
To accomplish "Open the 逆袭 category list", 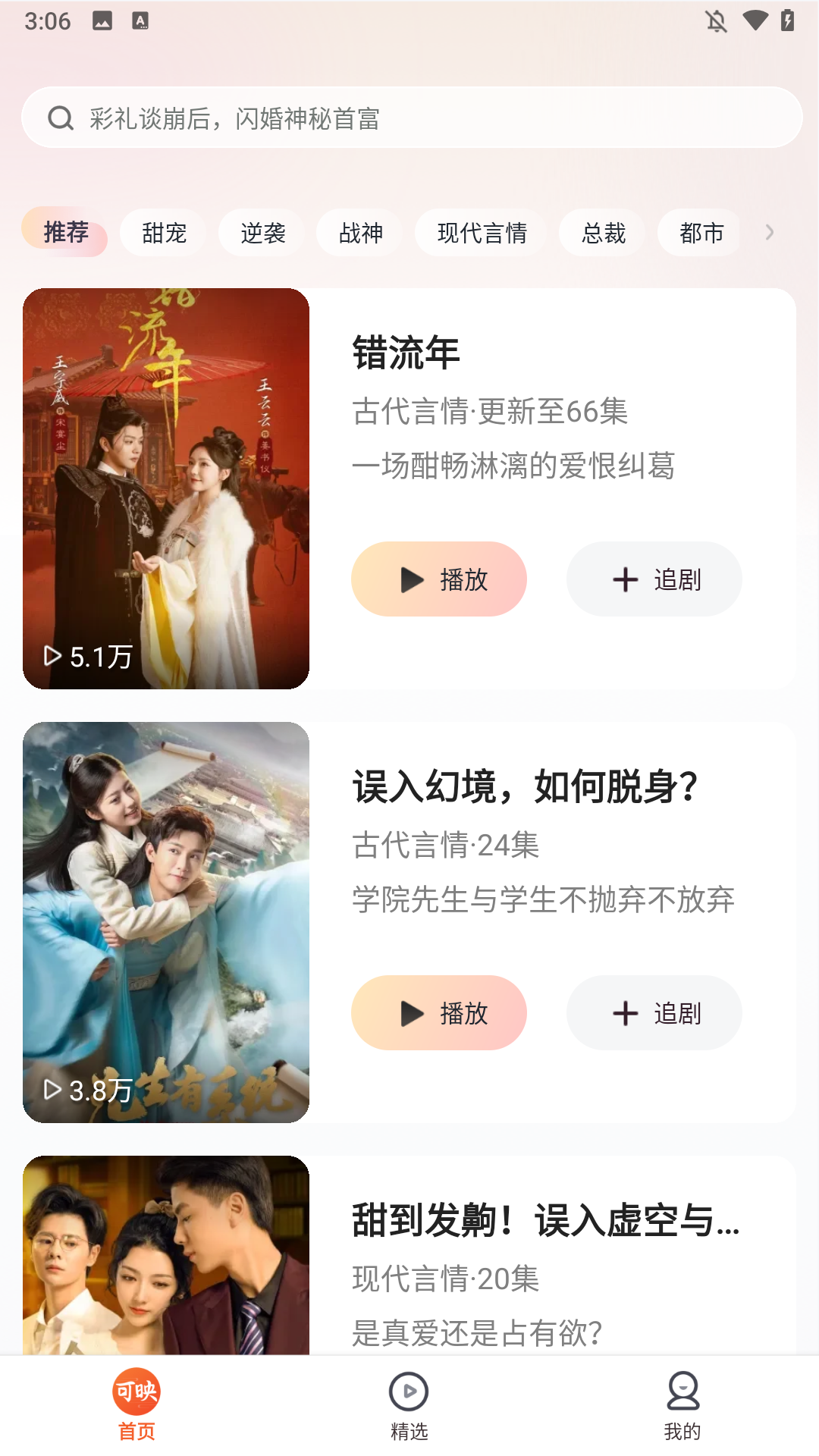I will pyautogui.click(x=260, y=233).
